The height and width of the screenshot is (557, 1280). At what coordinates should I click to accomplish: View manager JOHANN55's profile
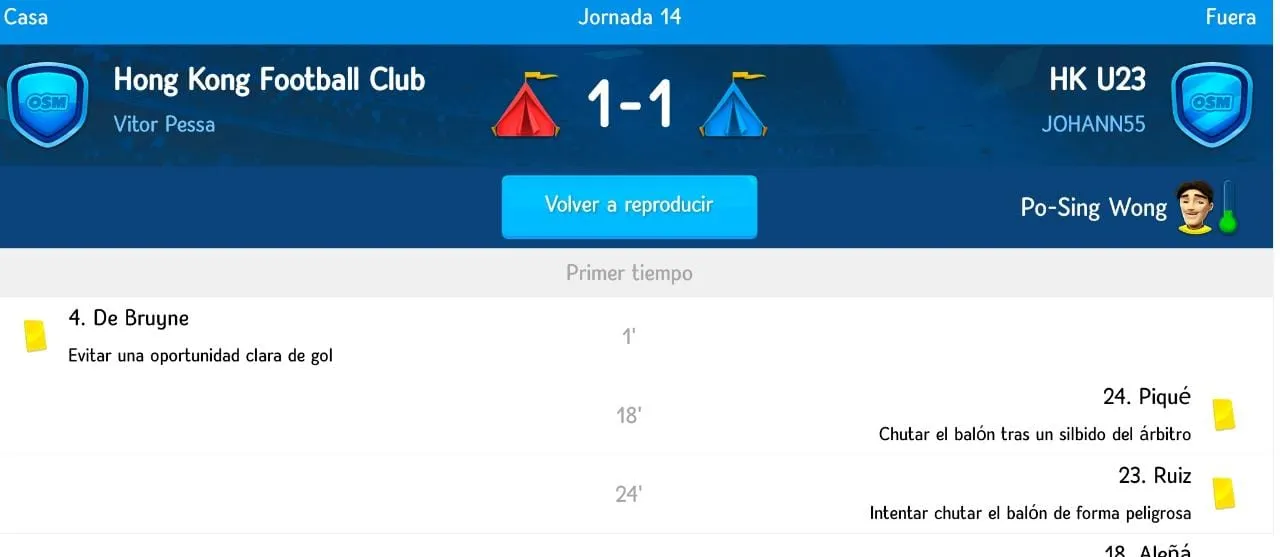click(x=1093, y=125)
